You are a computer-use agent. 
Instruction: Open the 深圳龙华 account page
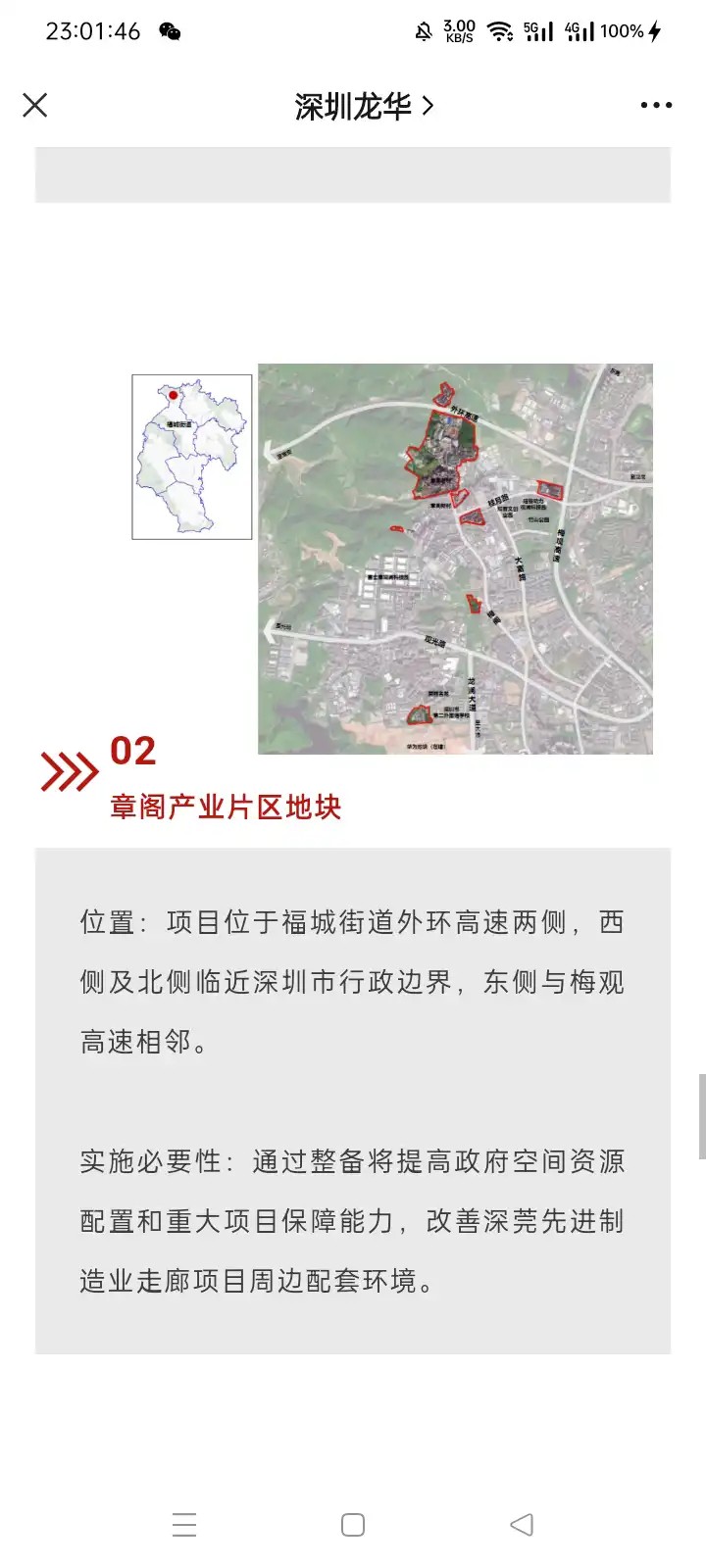[363, 106]
